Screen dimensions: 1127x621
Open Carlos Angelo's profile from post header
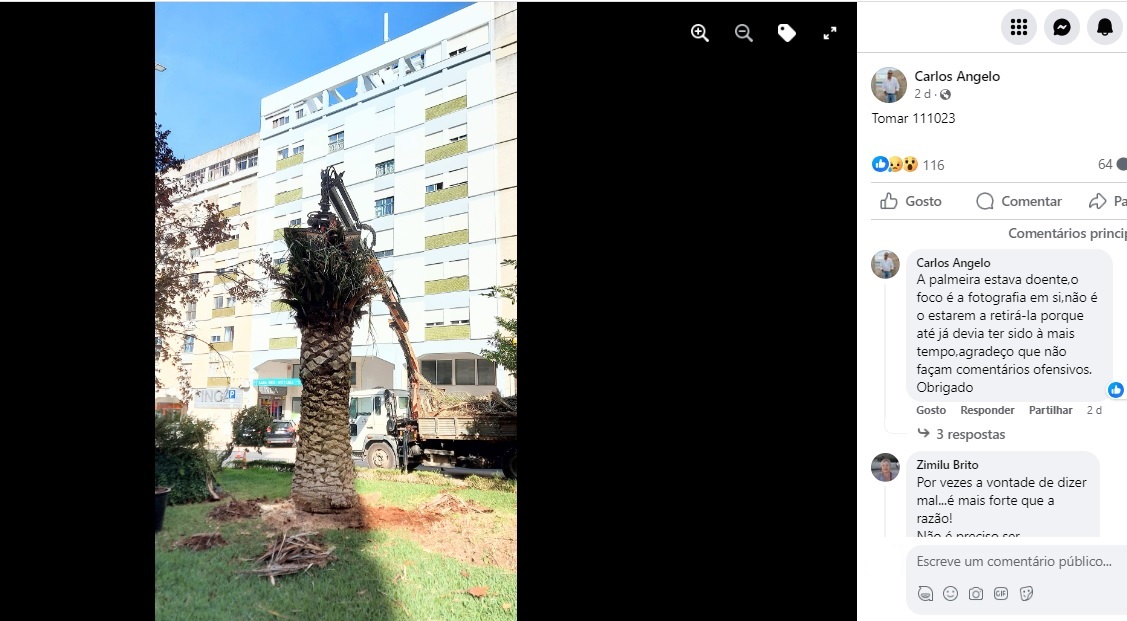click(x=956, y=76)
